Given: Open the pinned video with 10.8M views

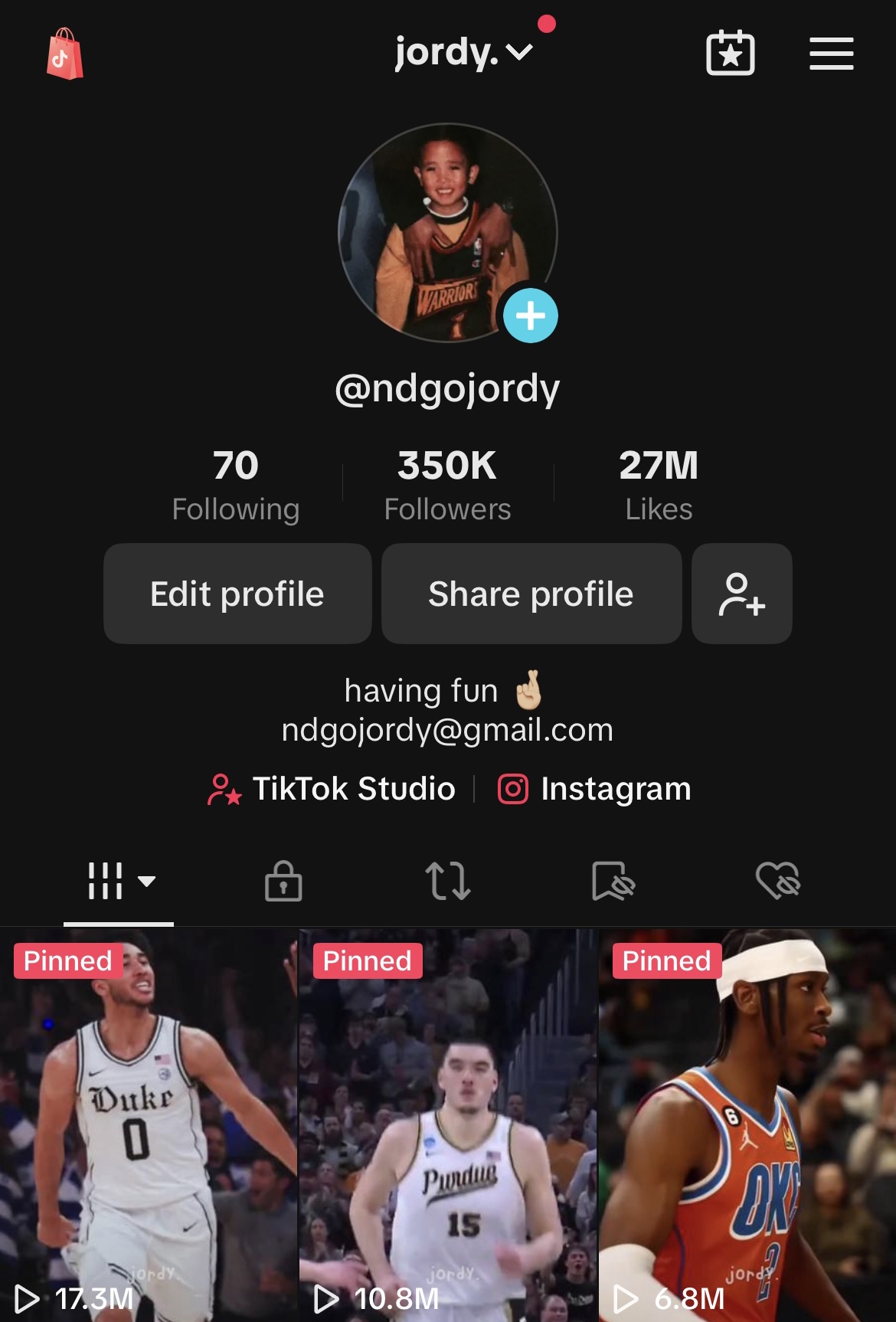Looking at the screenshot, I should [x=447, y=1126].
